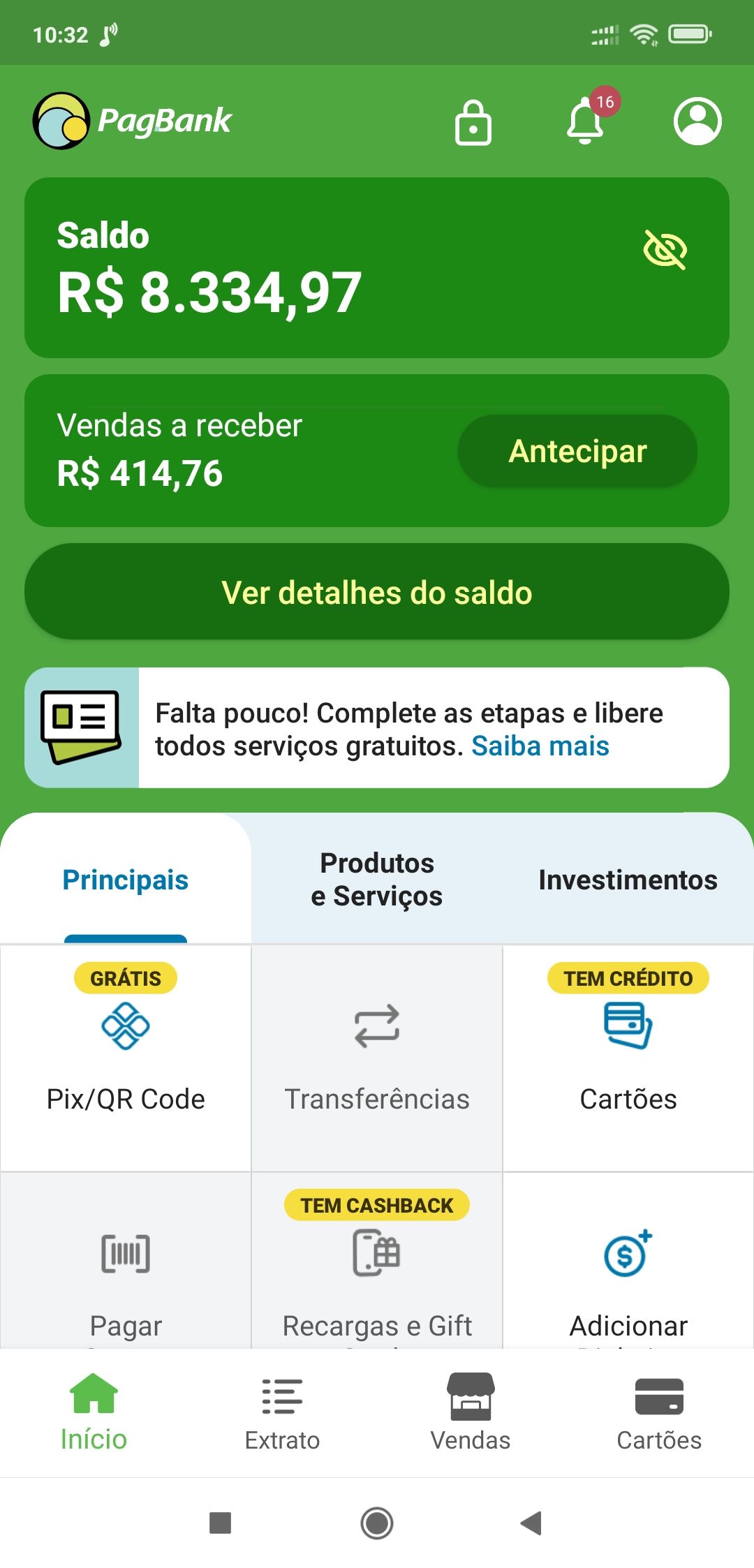Viewport: 754px width, 1568px height.
Task: Follow the Saiba mais link
Action: tap(540, 746)
